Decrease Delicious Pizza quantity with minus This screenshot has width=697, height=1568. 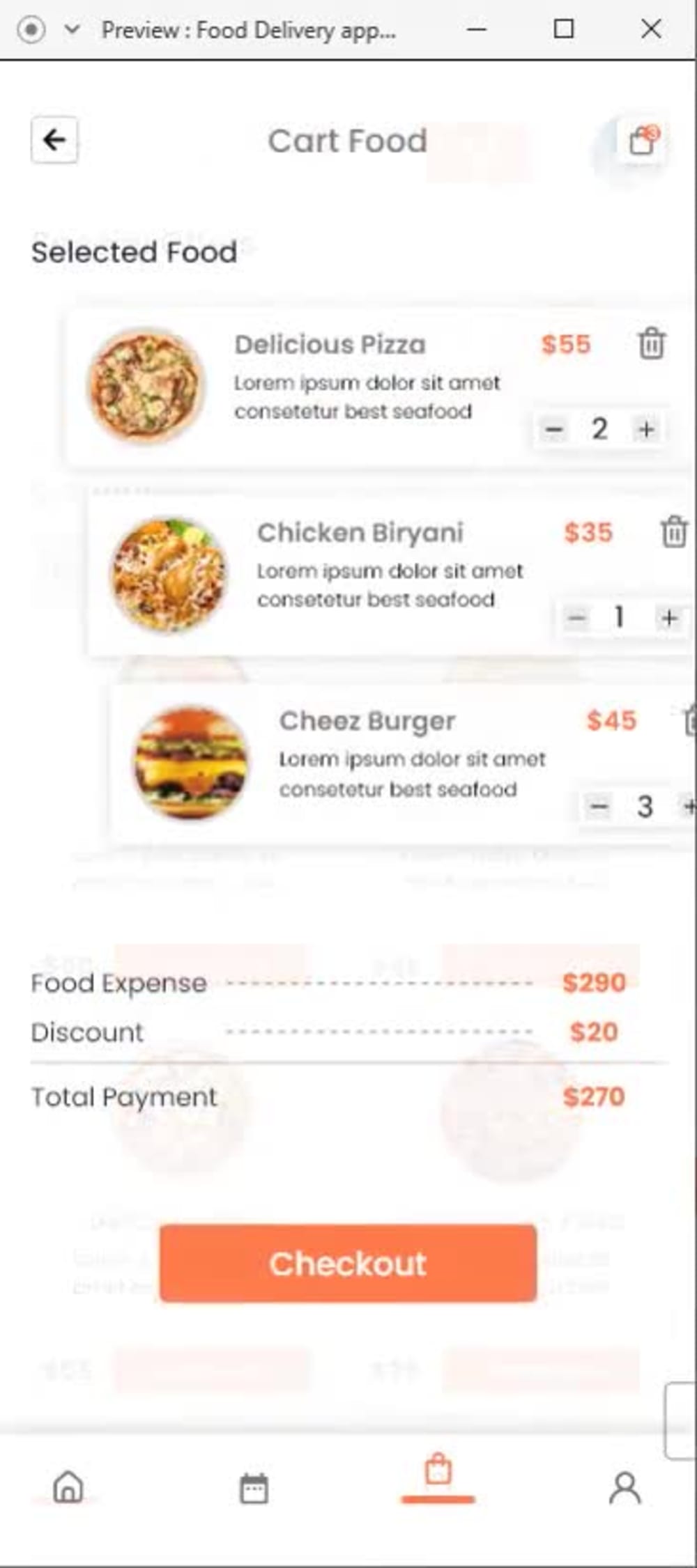tap(553, 430)
